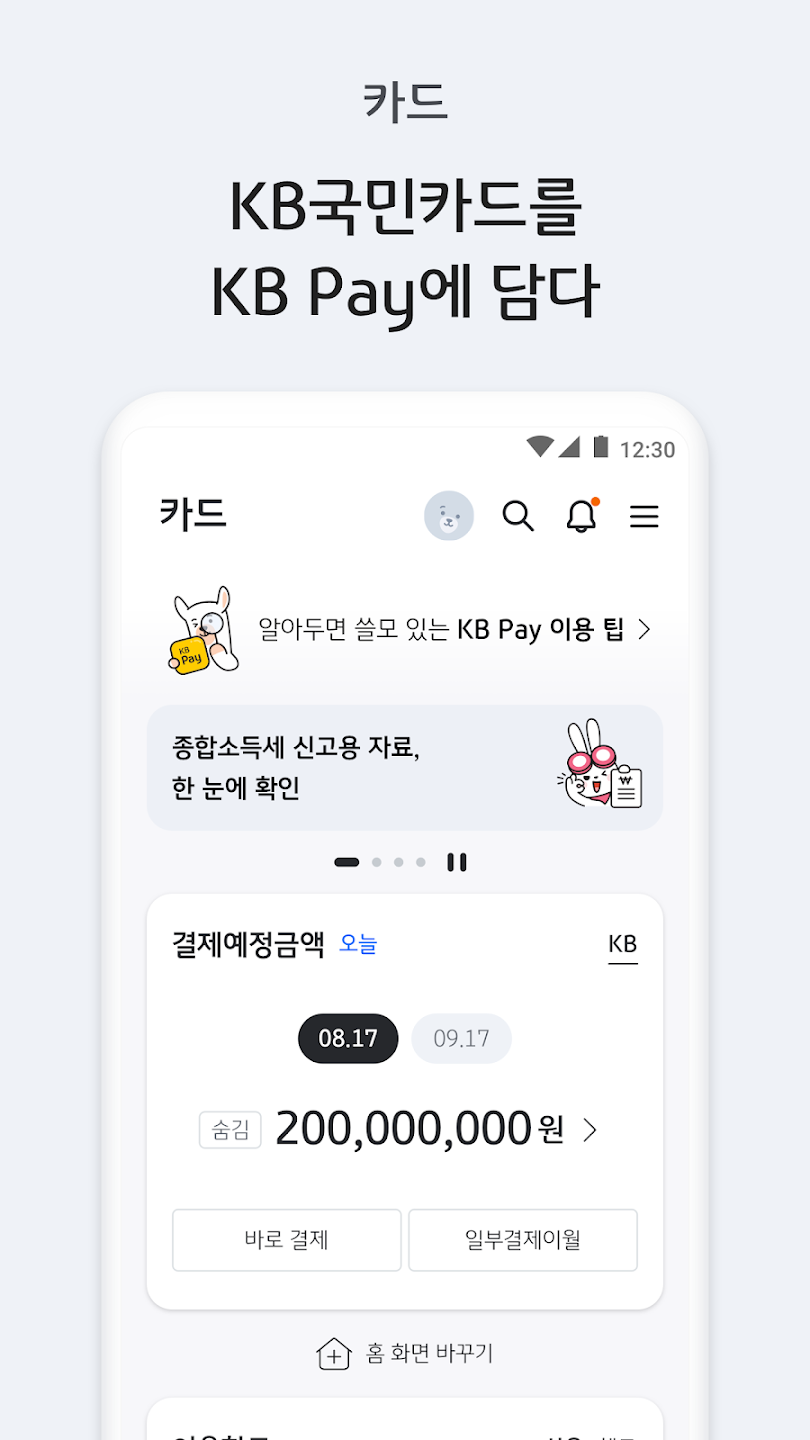This screenshot has height=1440, width=810.
Task: Click the bear profile avatar
Action: pos(448,515)
